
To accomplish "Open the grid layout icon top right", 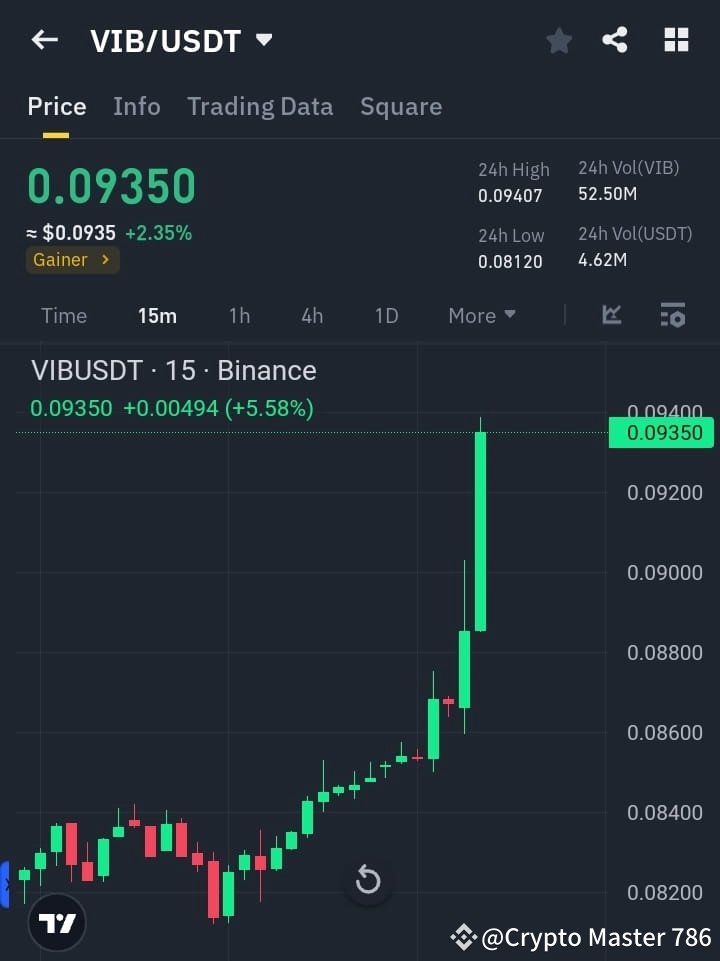I will click(676, 40).
